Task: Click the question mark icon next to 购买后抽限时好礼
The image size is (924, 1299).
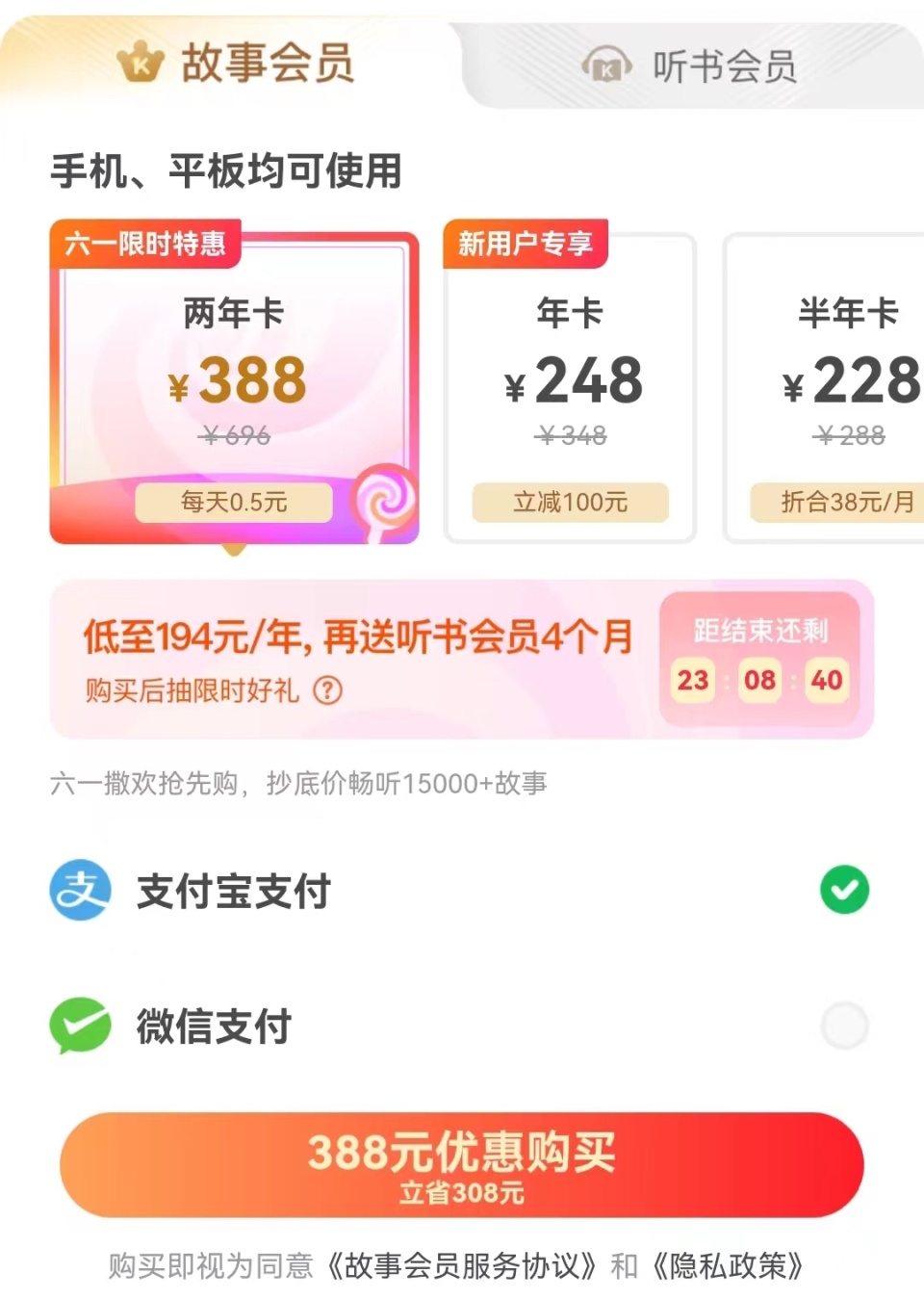Action: (x=327, y=690)
